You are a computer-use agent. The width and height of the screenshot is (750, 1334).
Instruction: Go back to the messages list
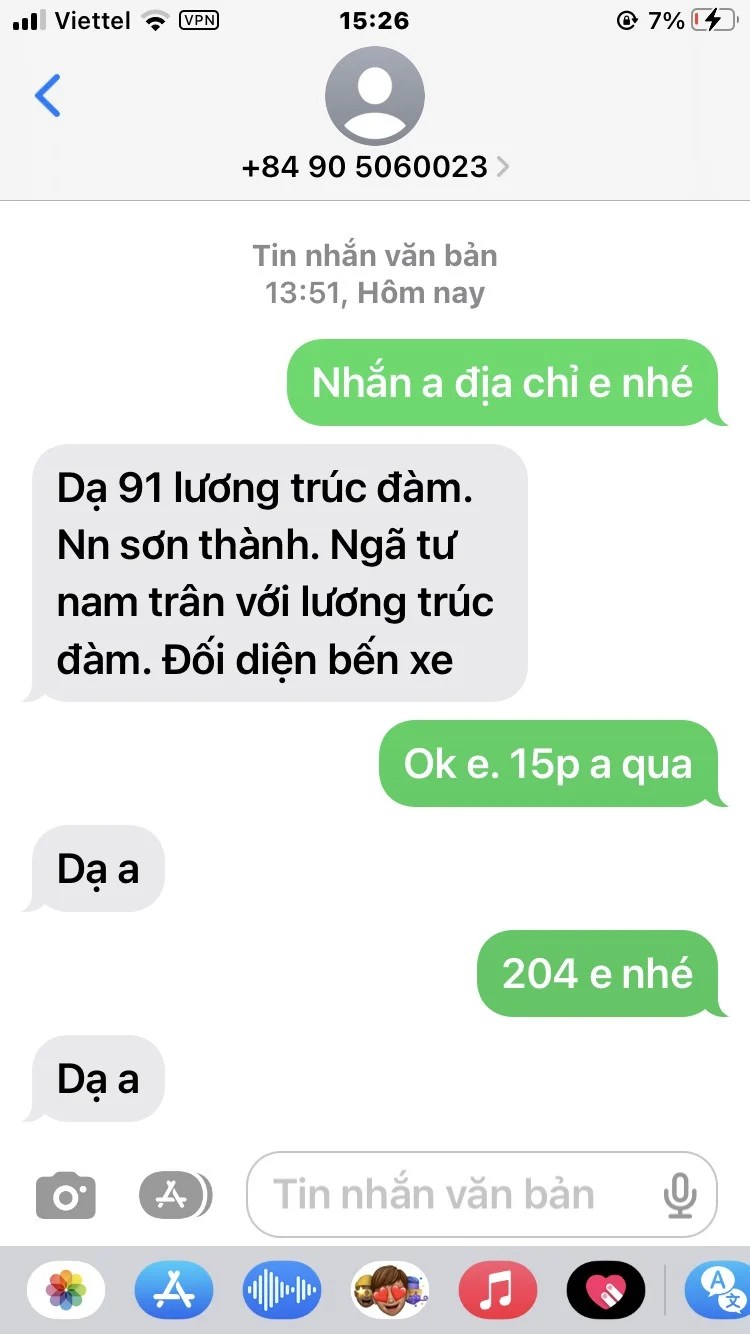[48, 96]
